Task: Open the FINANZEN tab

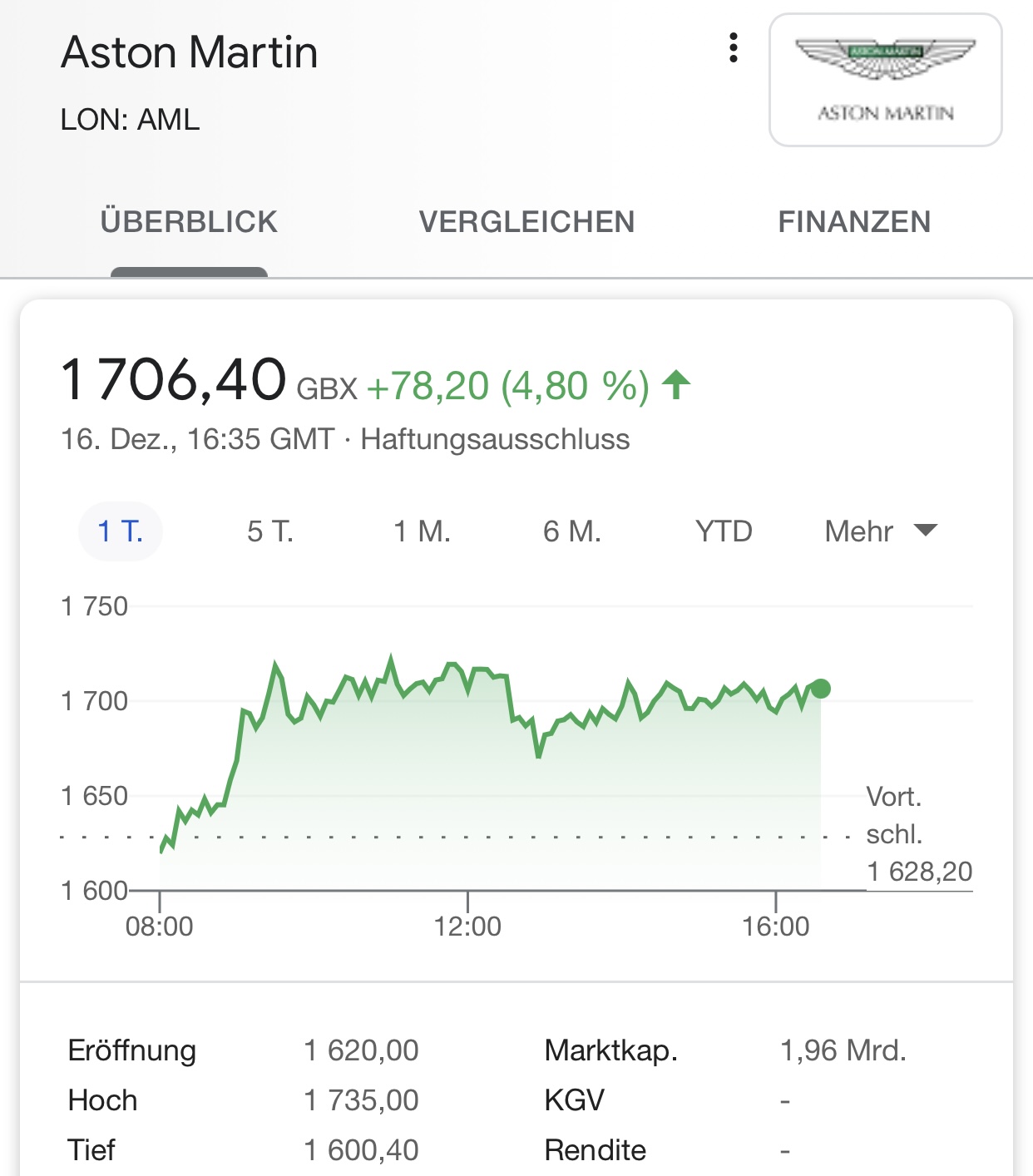Action: pyautogui.click(x=854, y=222)
